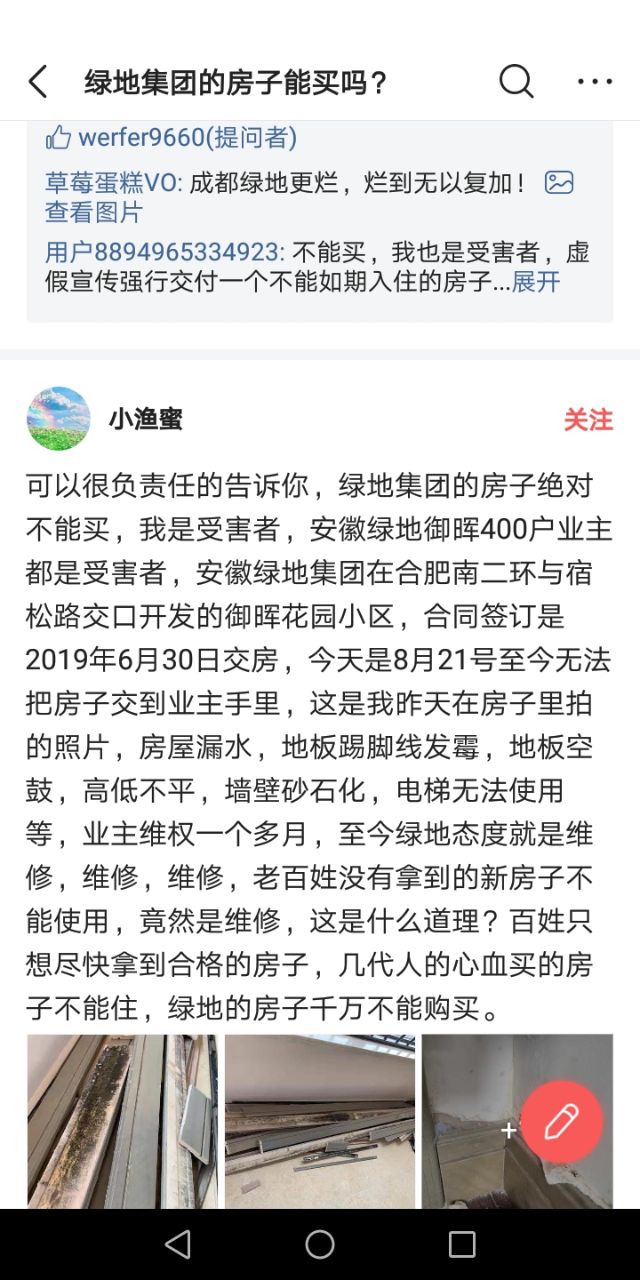This screenshot has width=640, height=1280.
Task: Follow 小渔蜜 with the 关注 button
Action: click(x=588, y=420)
